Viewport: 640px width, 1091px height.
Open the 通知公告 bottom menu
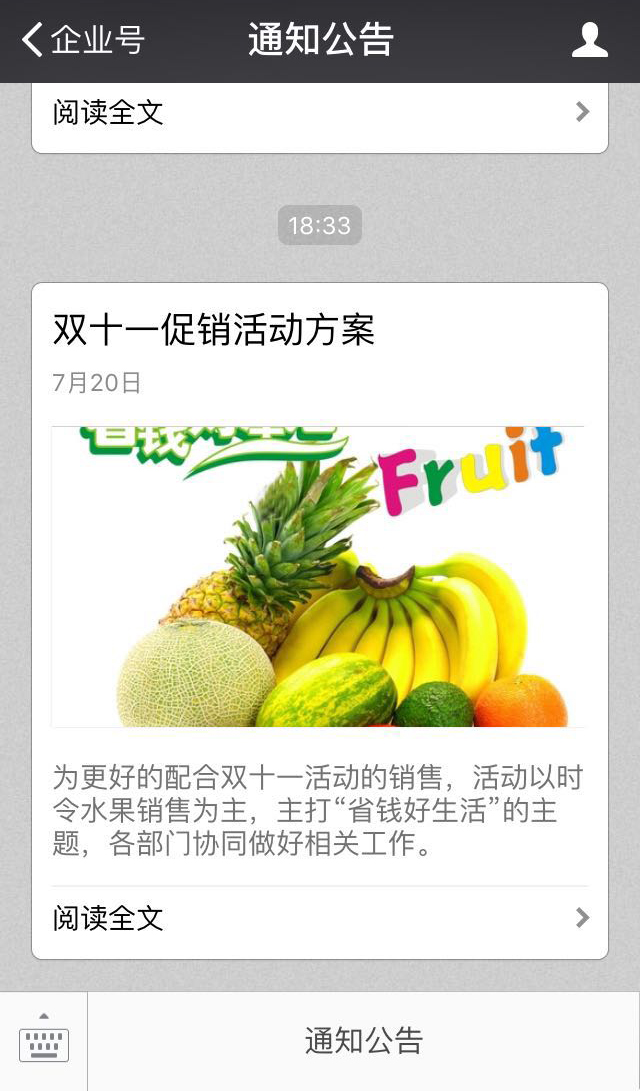click(364, 1041)
